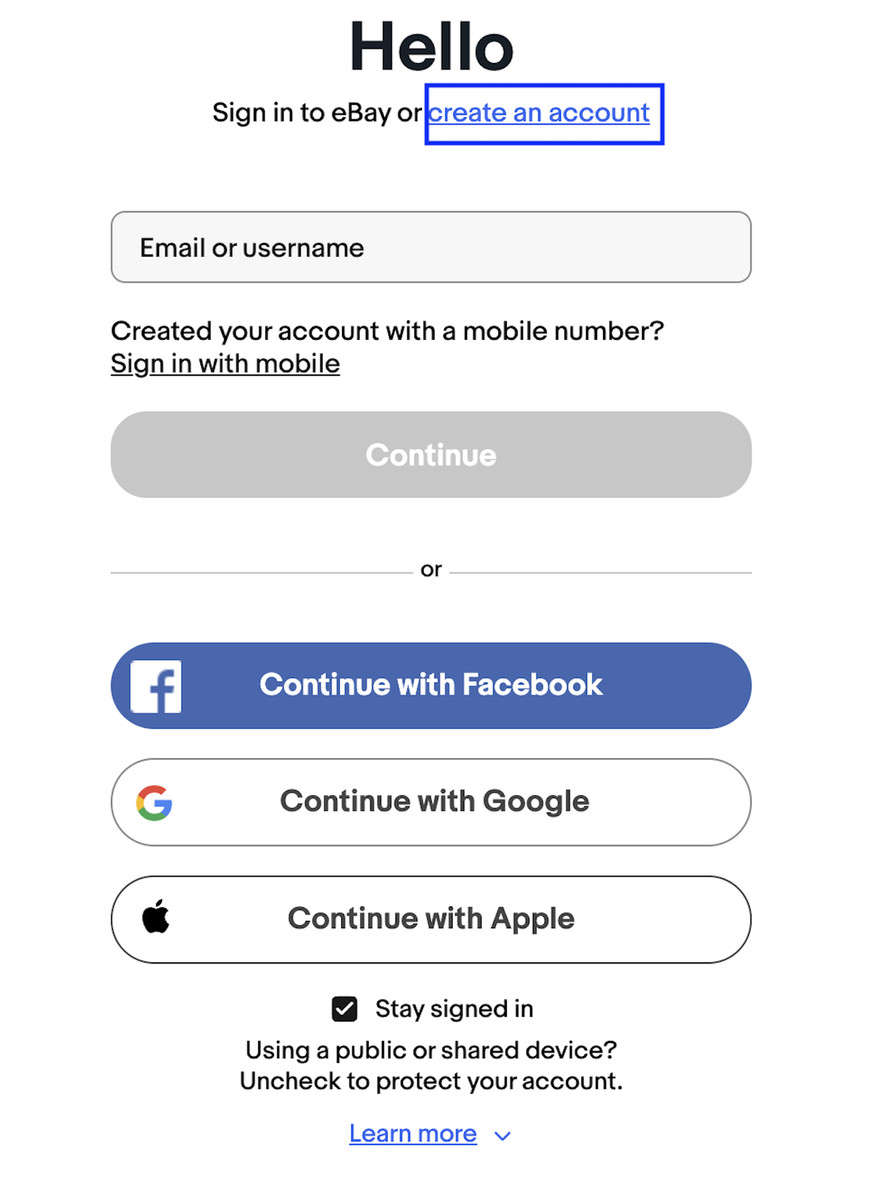The width and height of the screenshot is (885, 1200).
Task: Select Continue with Apple
Action: pos(430,919)
